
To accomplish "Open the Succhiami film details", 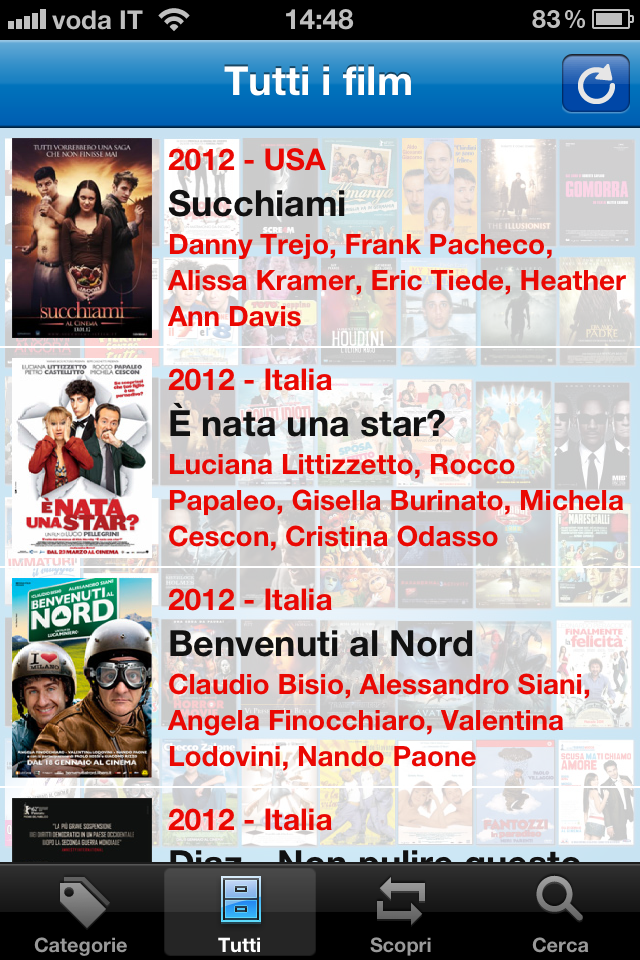I will click(320, 238).
